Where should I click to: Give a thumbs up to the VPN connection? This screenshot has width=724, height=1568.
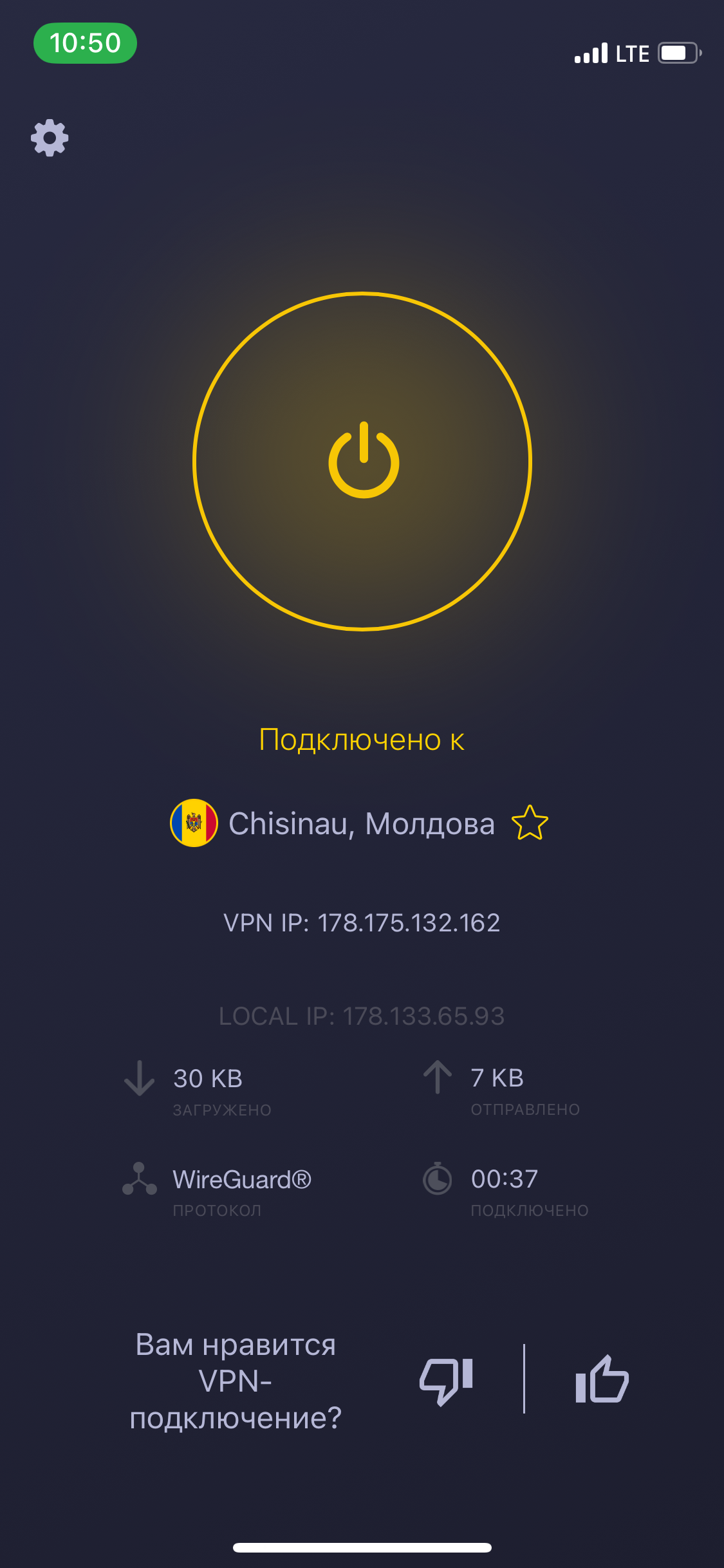click(602, 1379)
